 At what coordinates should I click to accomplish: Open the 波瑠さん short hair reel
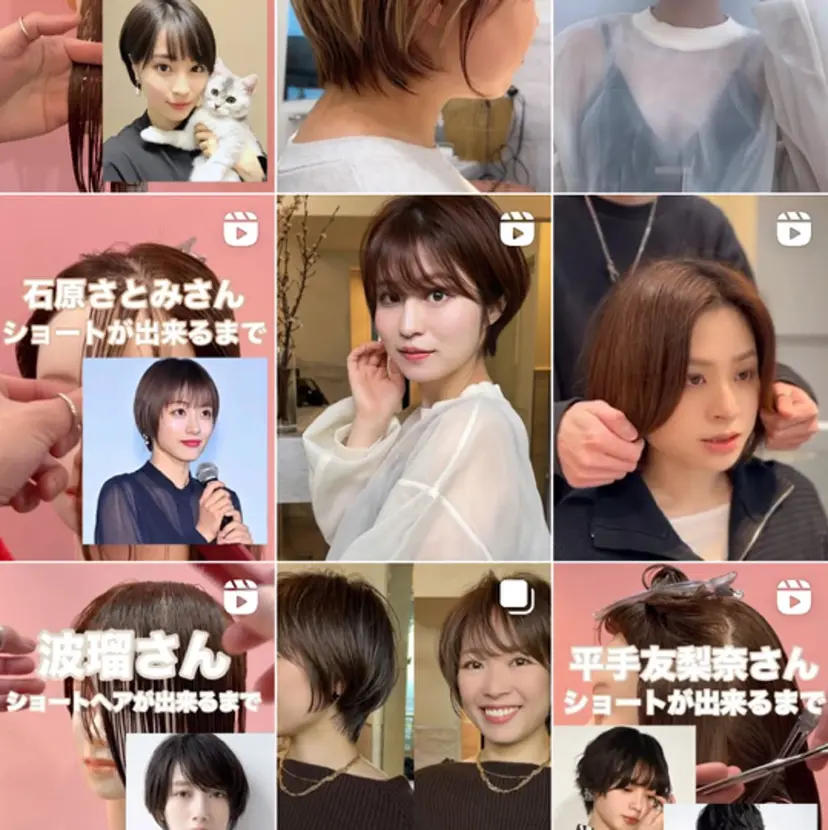(x=136, y=697)
